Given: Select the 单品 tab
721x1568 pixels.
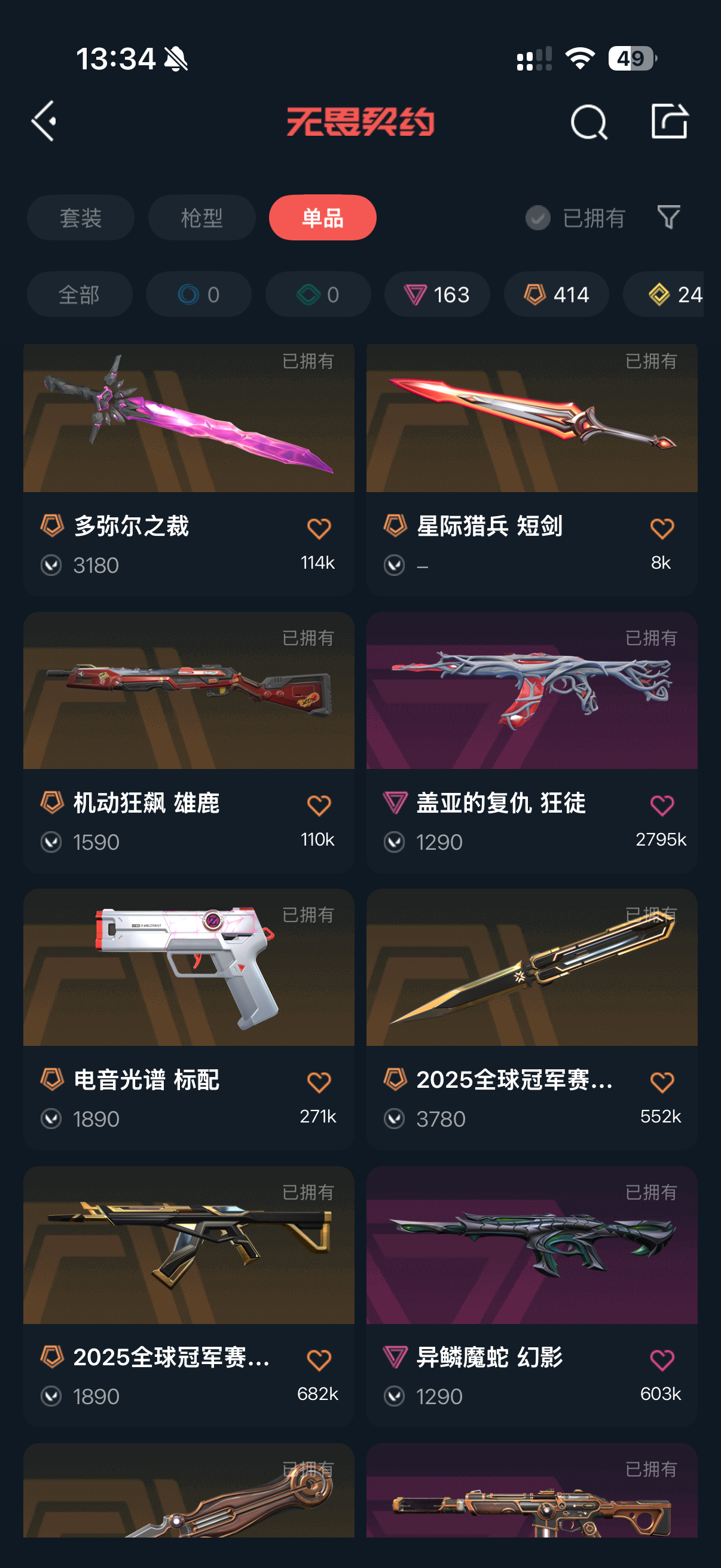Looking at the screenshot, I should [322, 218].
